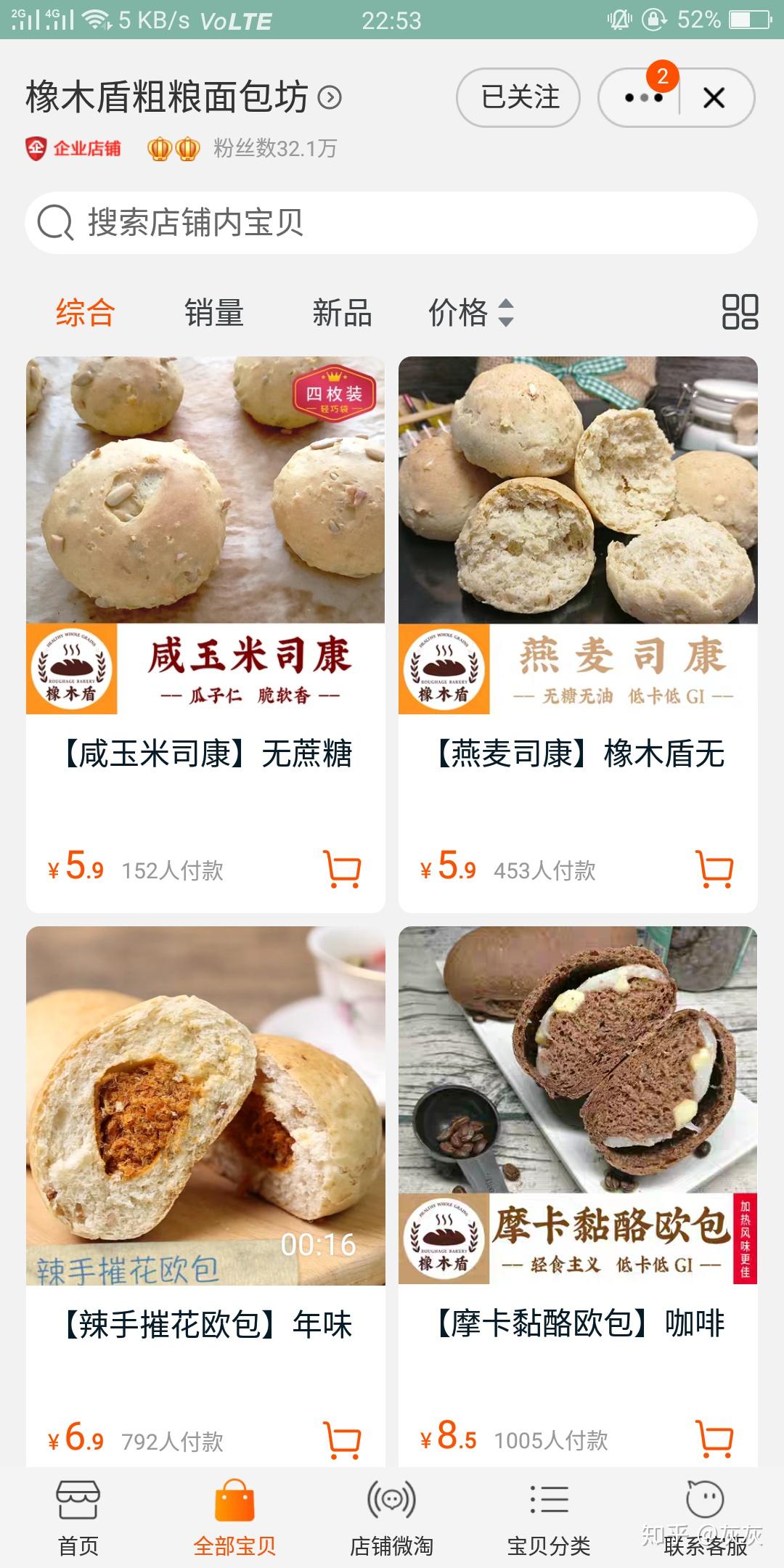Go to the 首页 tab
784x1568 pixels.
click(78, 1517)
